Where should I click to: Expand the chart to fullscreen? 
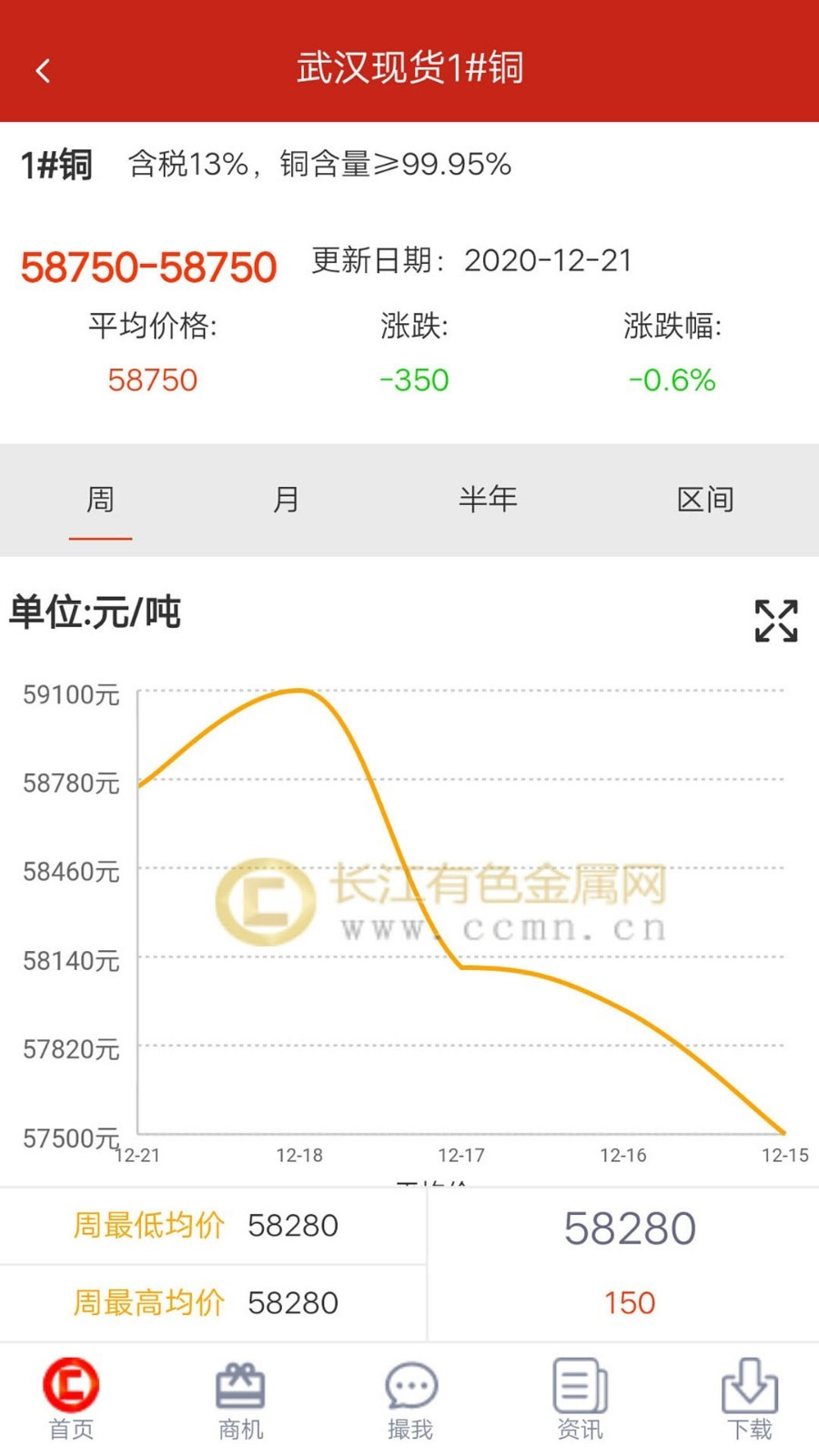tap(776, 621)
